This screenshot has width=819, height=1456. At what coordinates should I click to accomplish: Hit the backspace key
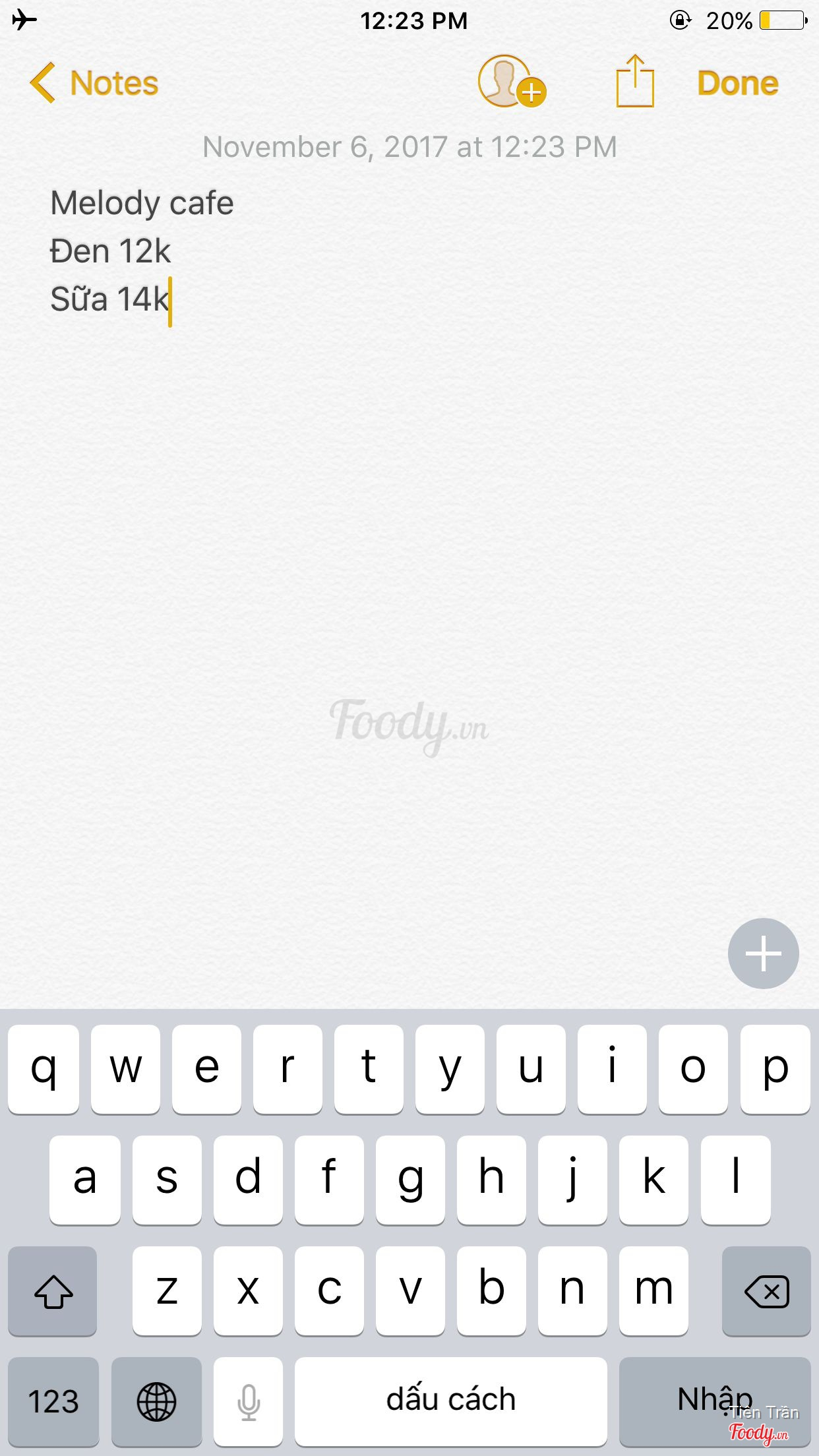click(766, 1291)
